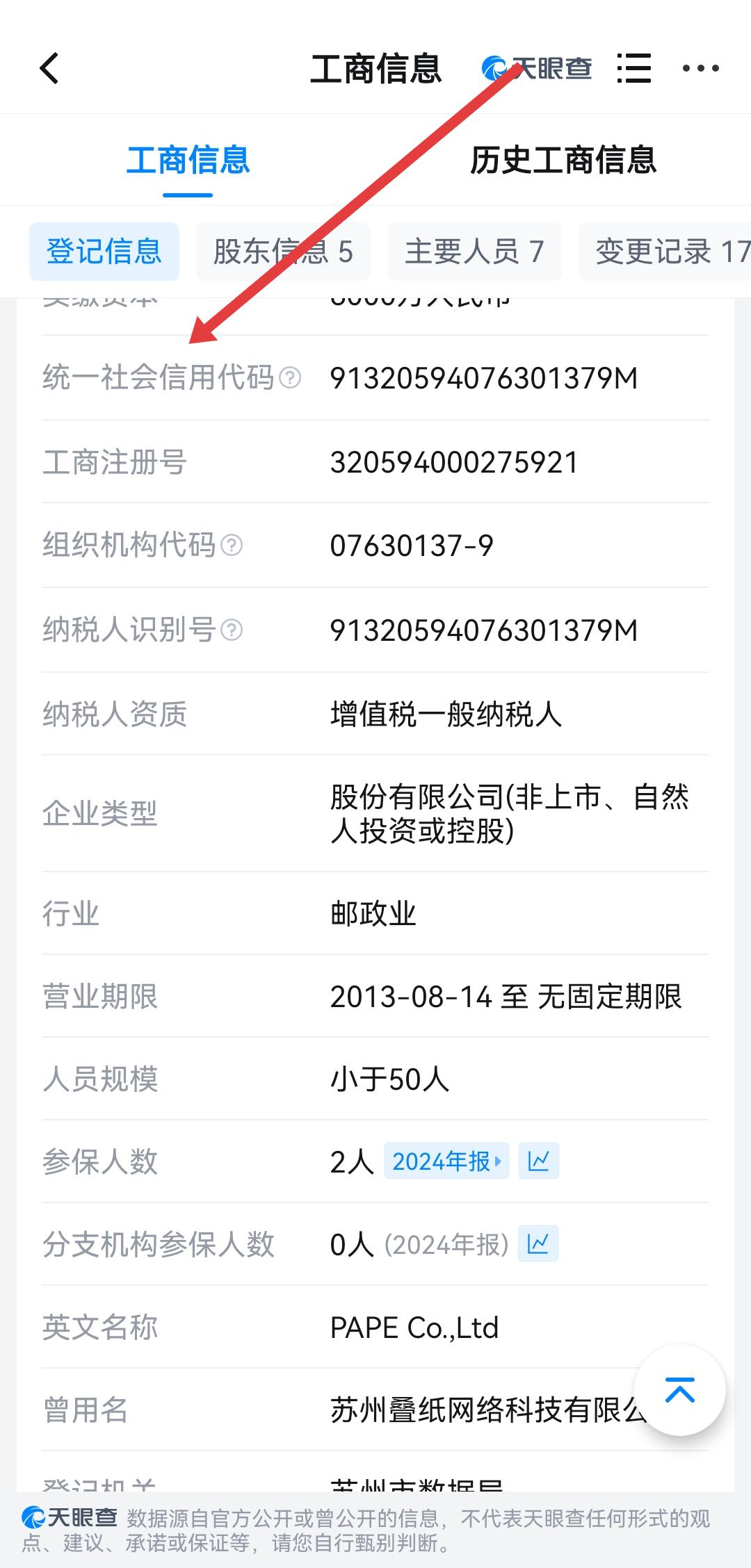Go back using the top-left arrow
The width and height of the screenshot is (751, 1568).
tap(49, 68)
